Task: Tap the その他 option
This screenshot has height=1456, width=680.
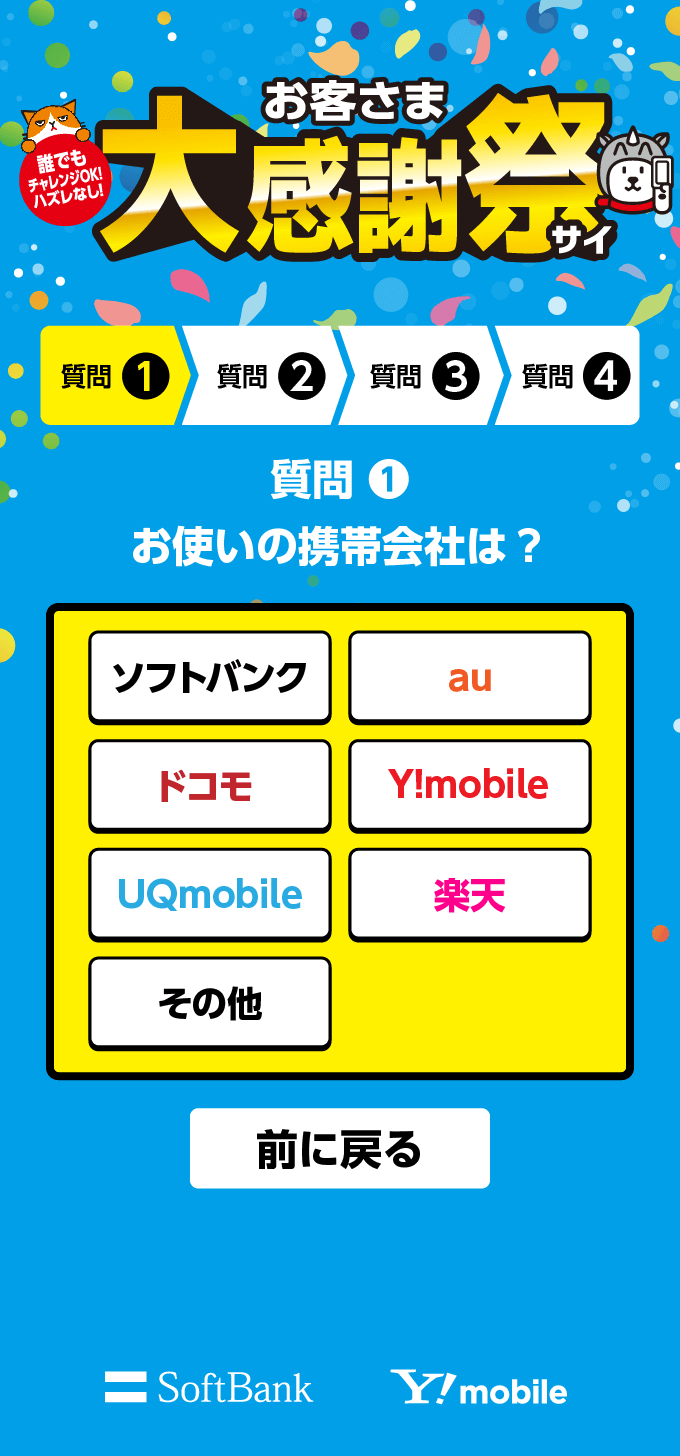Action: [x=210, y=1003]
